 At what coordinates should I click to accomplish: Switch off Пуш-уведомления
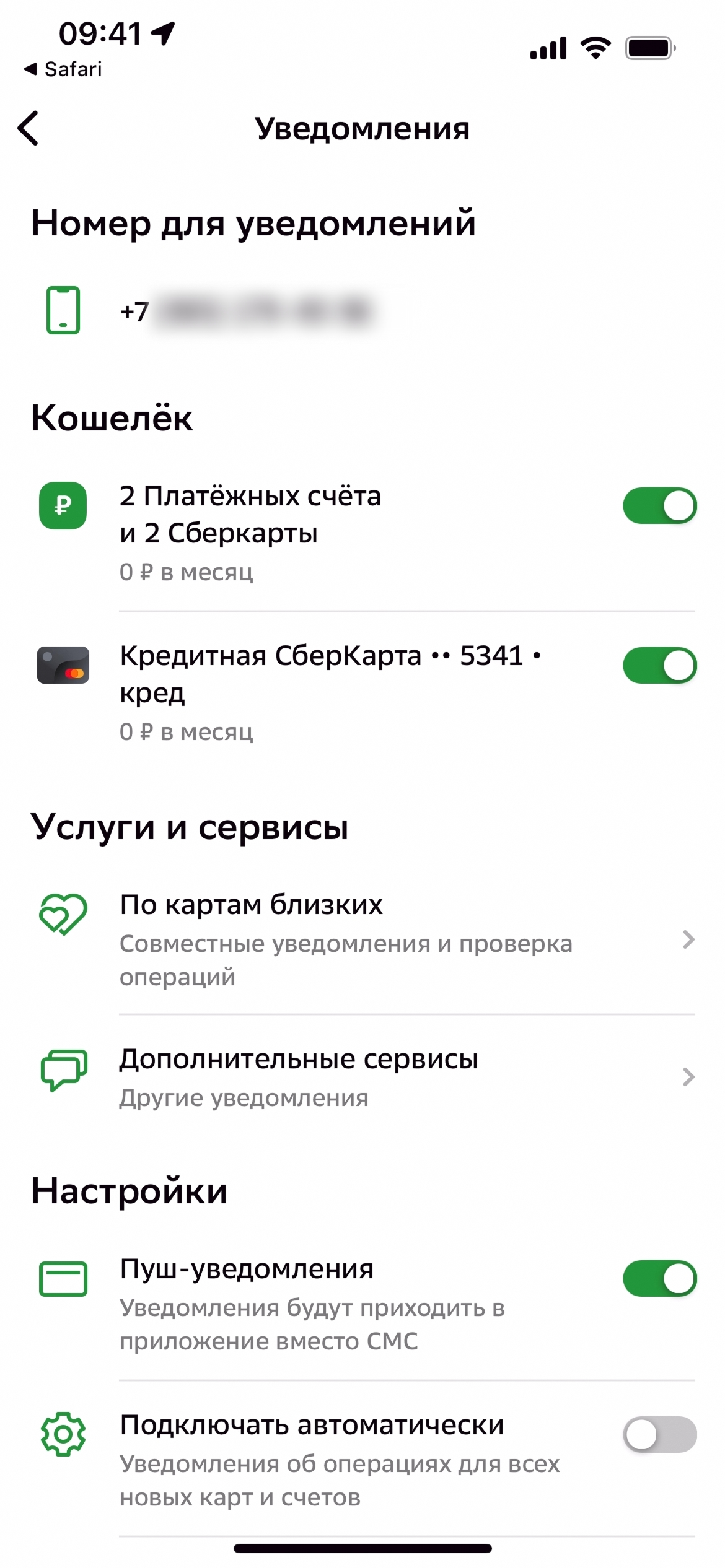click(659, 1278)
